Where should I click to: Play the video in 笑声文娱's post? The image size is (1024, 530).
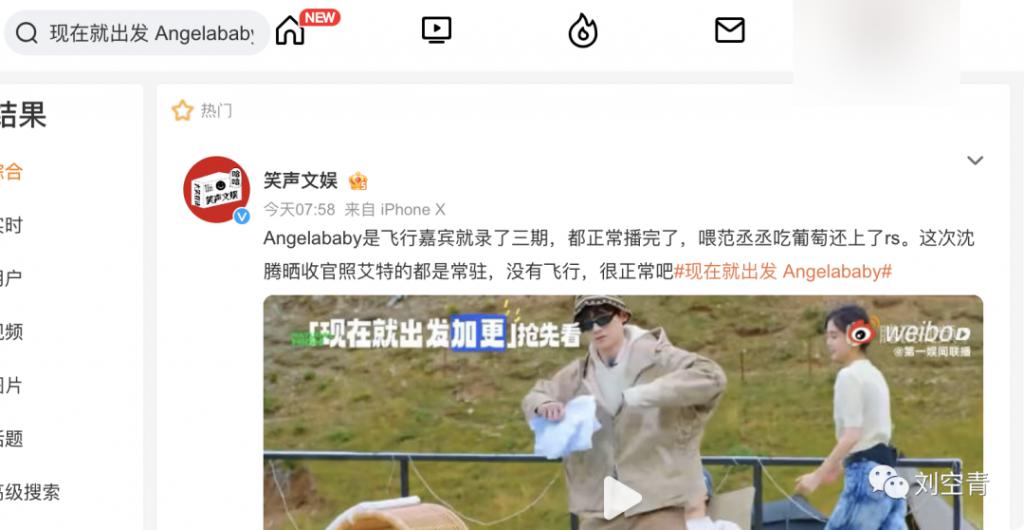pyautogui.click(x=622, y=497)
